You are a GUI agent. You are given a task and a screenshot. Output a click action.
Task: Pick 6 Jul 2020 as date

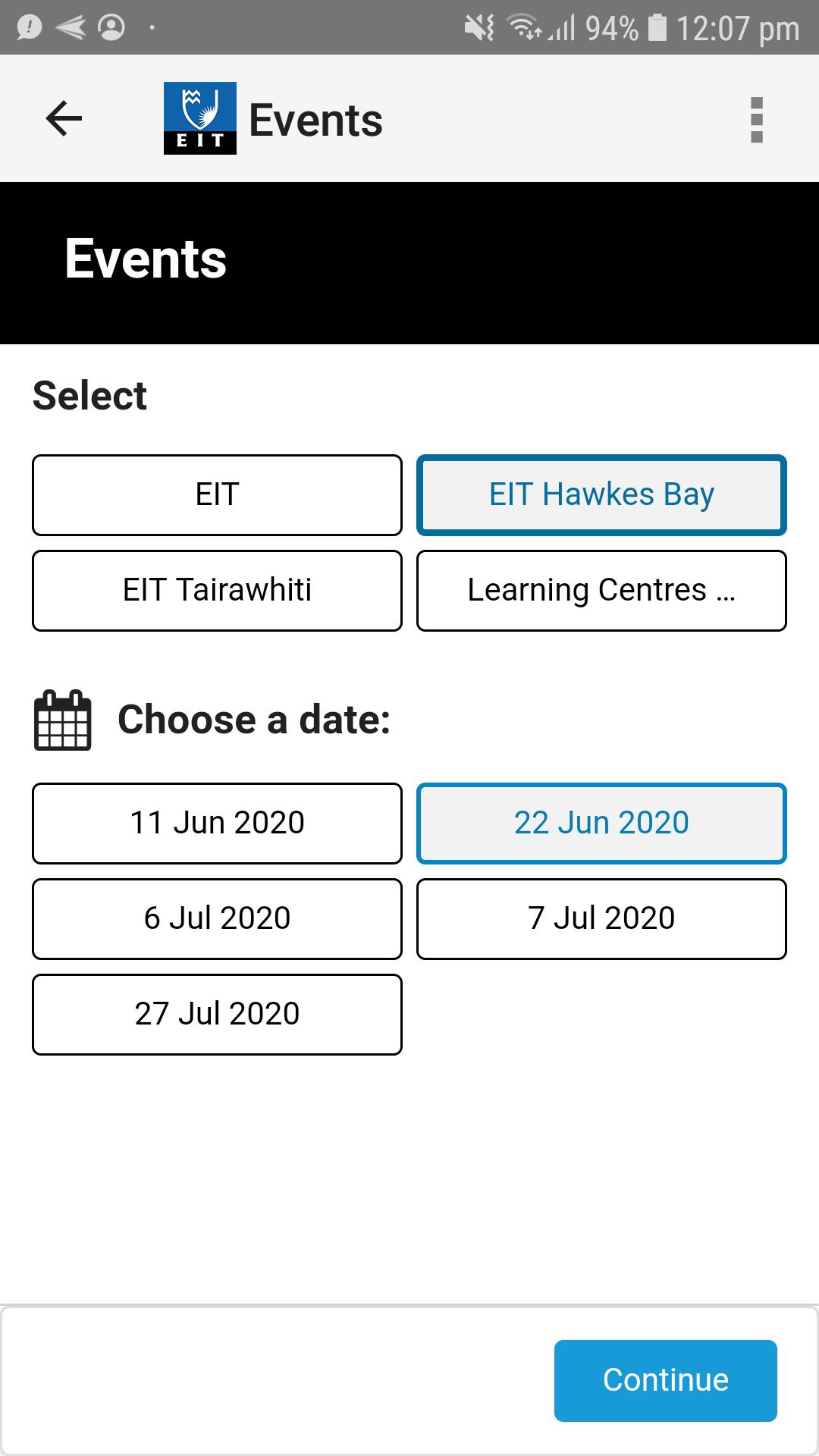(217, 919)
